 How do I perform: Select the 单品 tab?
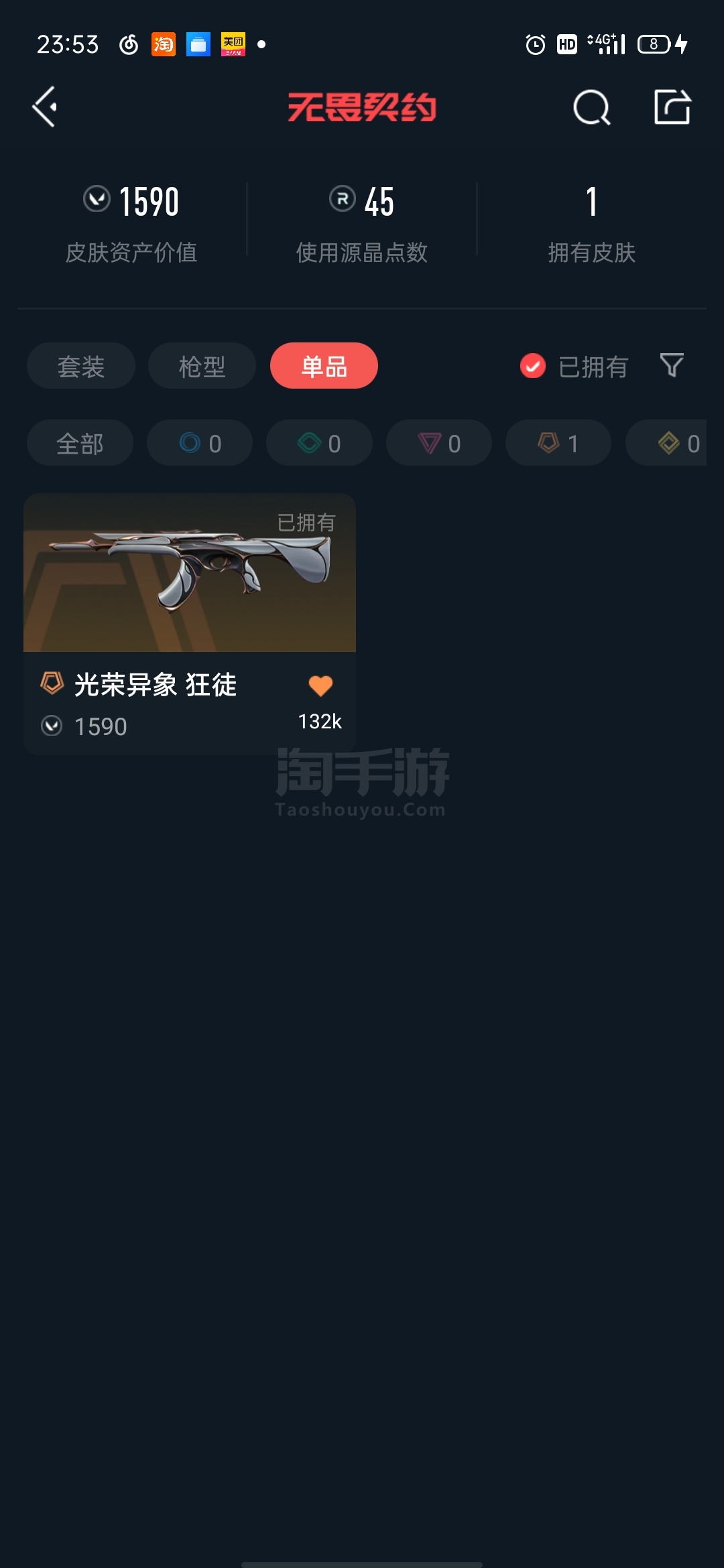click(x=324, y=366)
